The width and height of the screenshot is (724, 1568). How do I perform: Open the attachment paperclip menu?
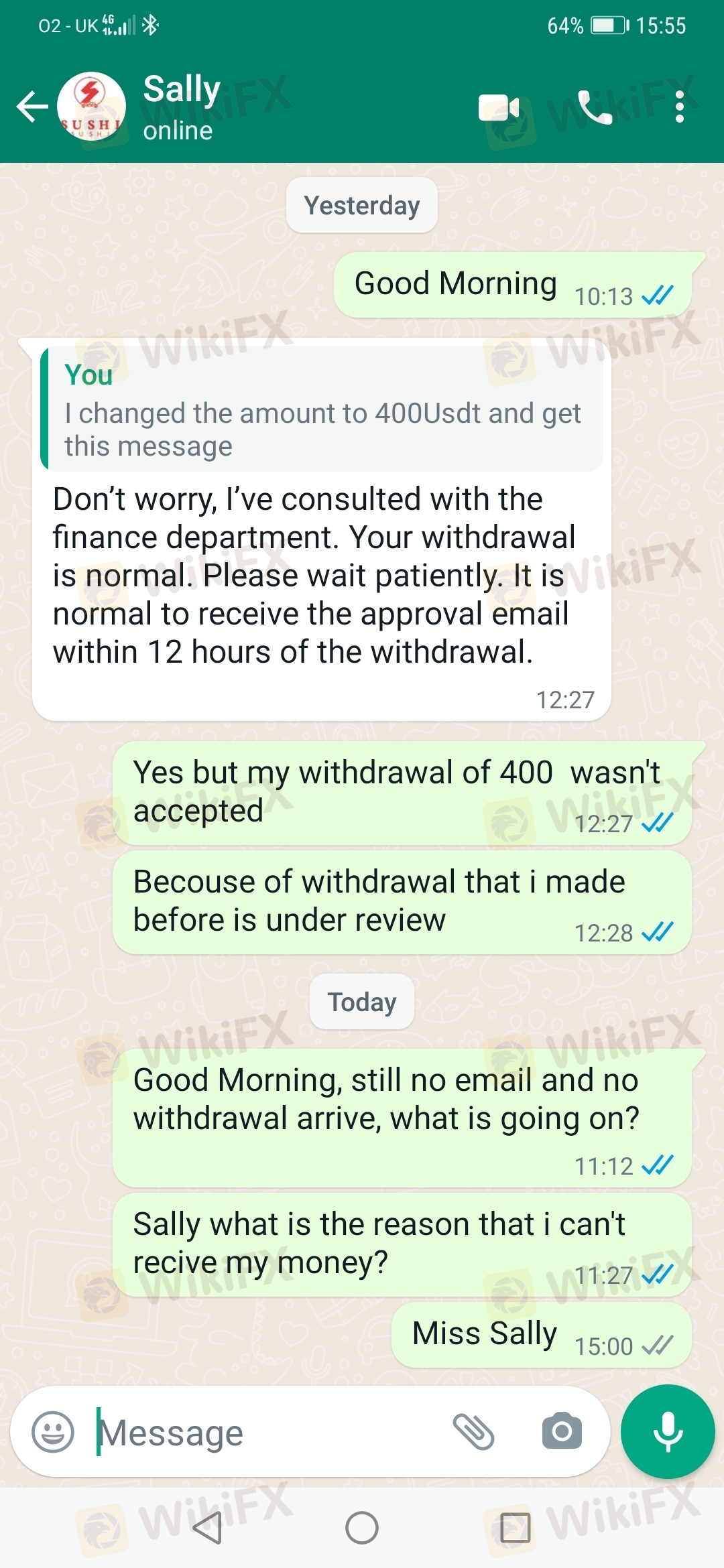474,1432
